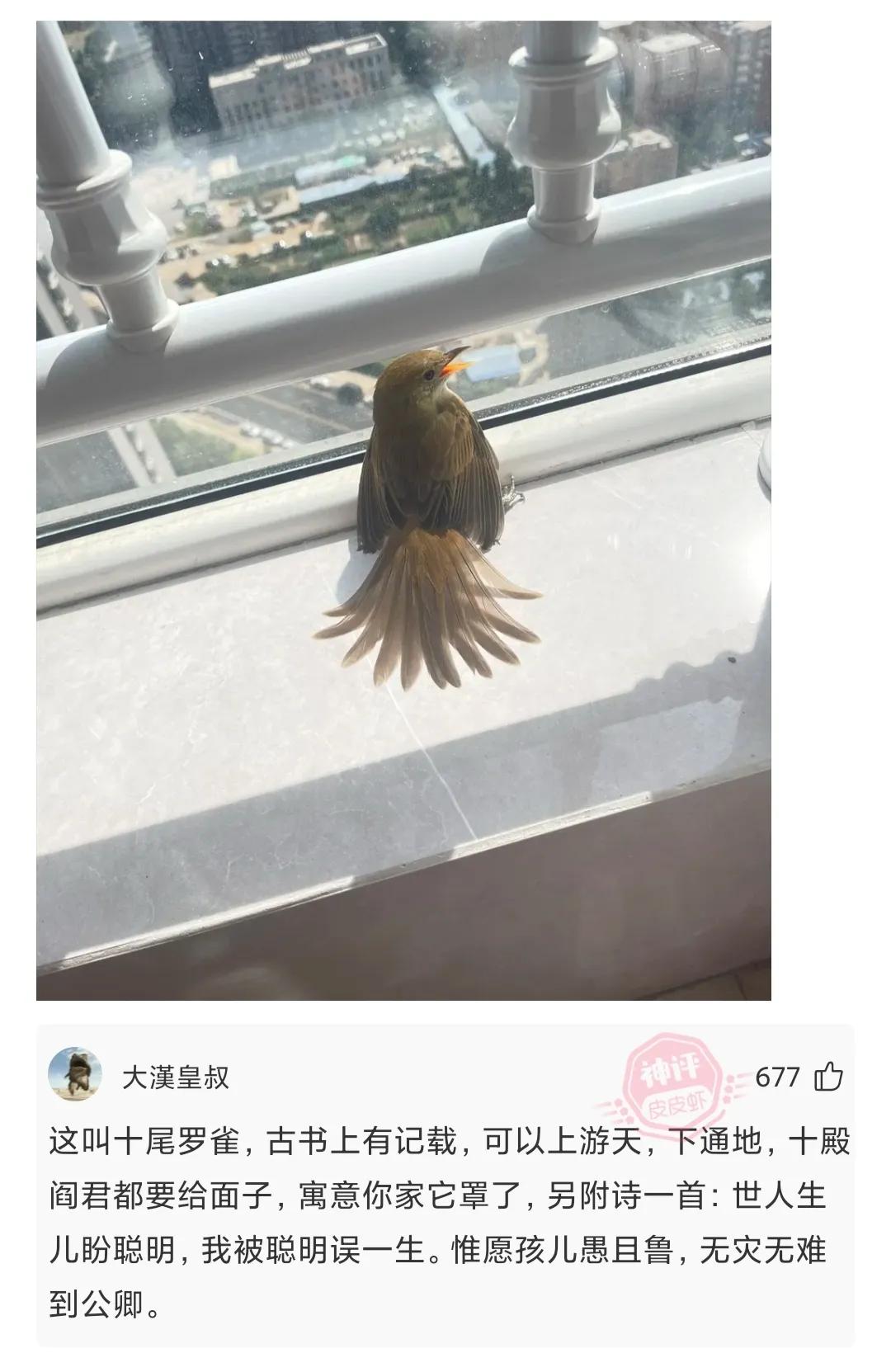Tap the bird perched on the windowsill
The image size is (891, 1372).
click(429, 495)
